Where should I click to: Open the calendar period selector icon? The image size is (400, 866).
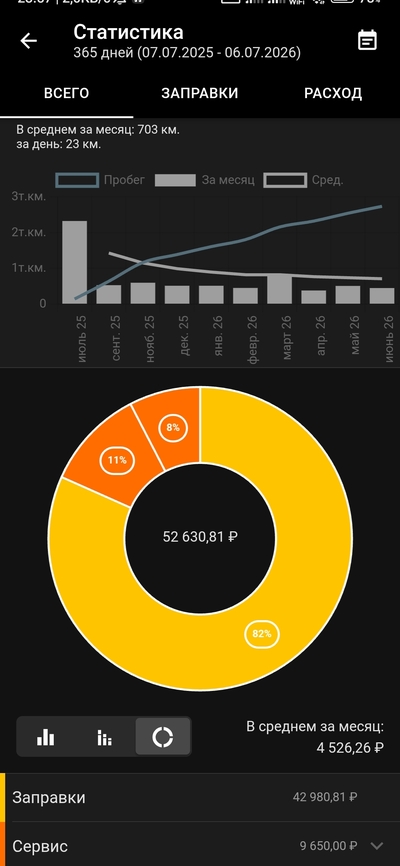click(367, 40)
